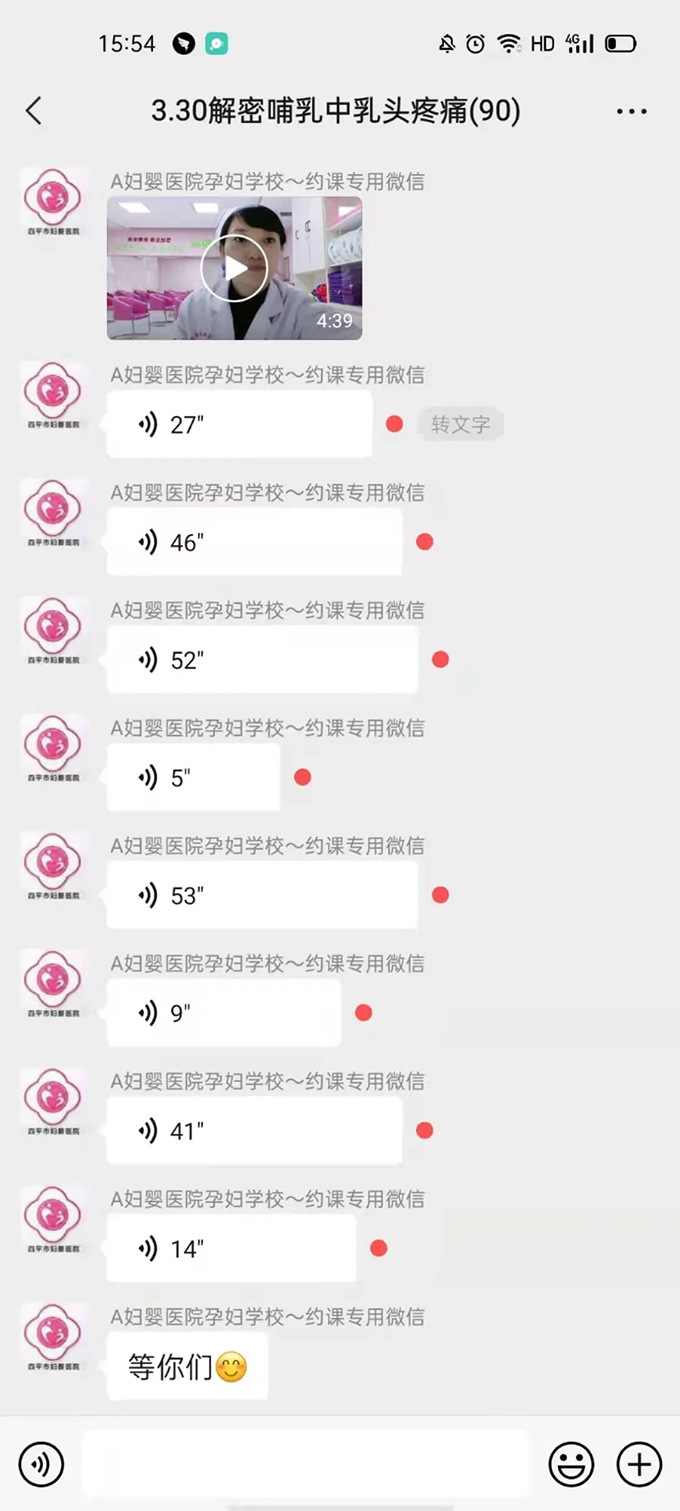Play the 9" voice message
Viewport: 680px width, 1511px height.
click(224, 1013)
